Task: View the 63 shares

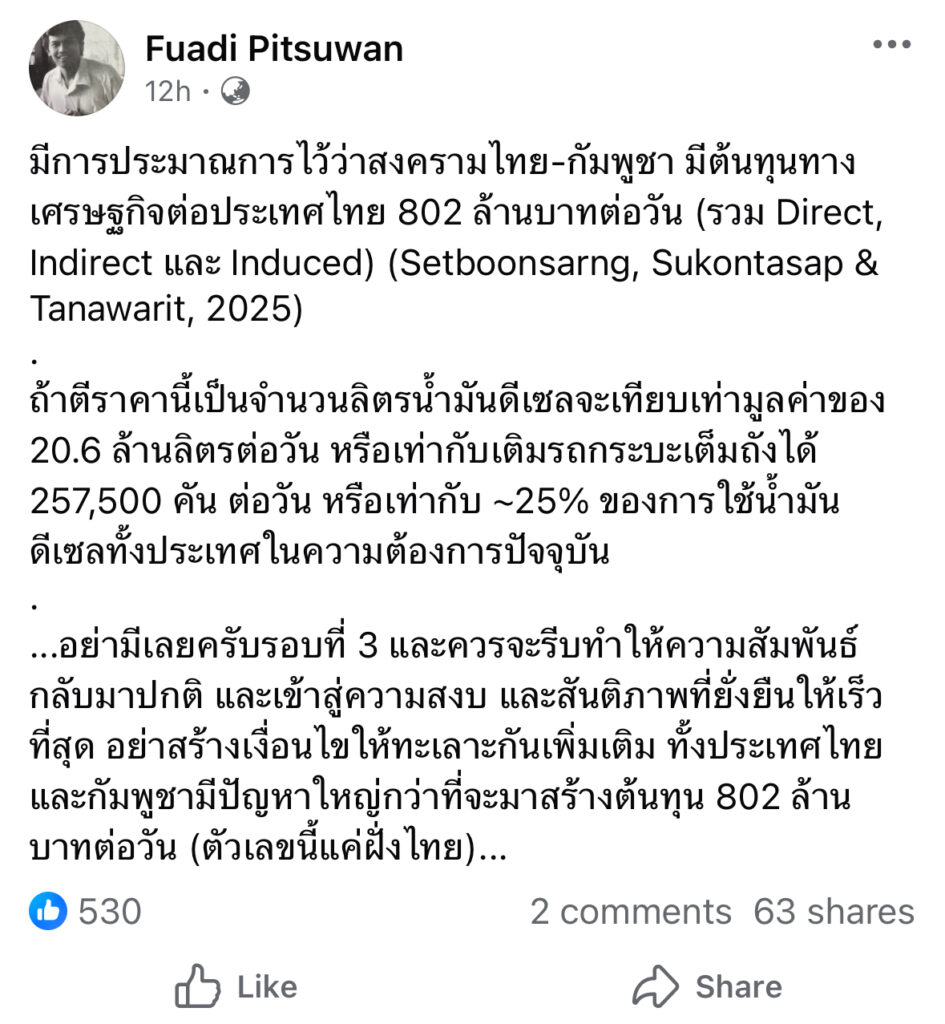Action: (x=833, y=911)
